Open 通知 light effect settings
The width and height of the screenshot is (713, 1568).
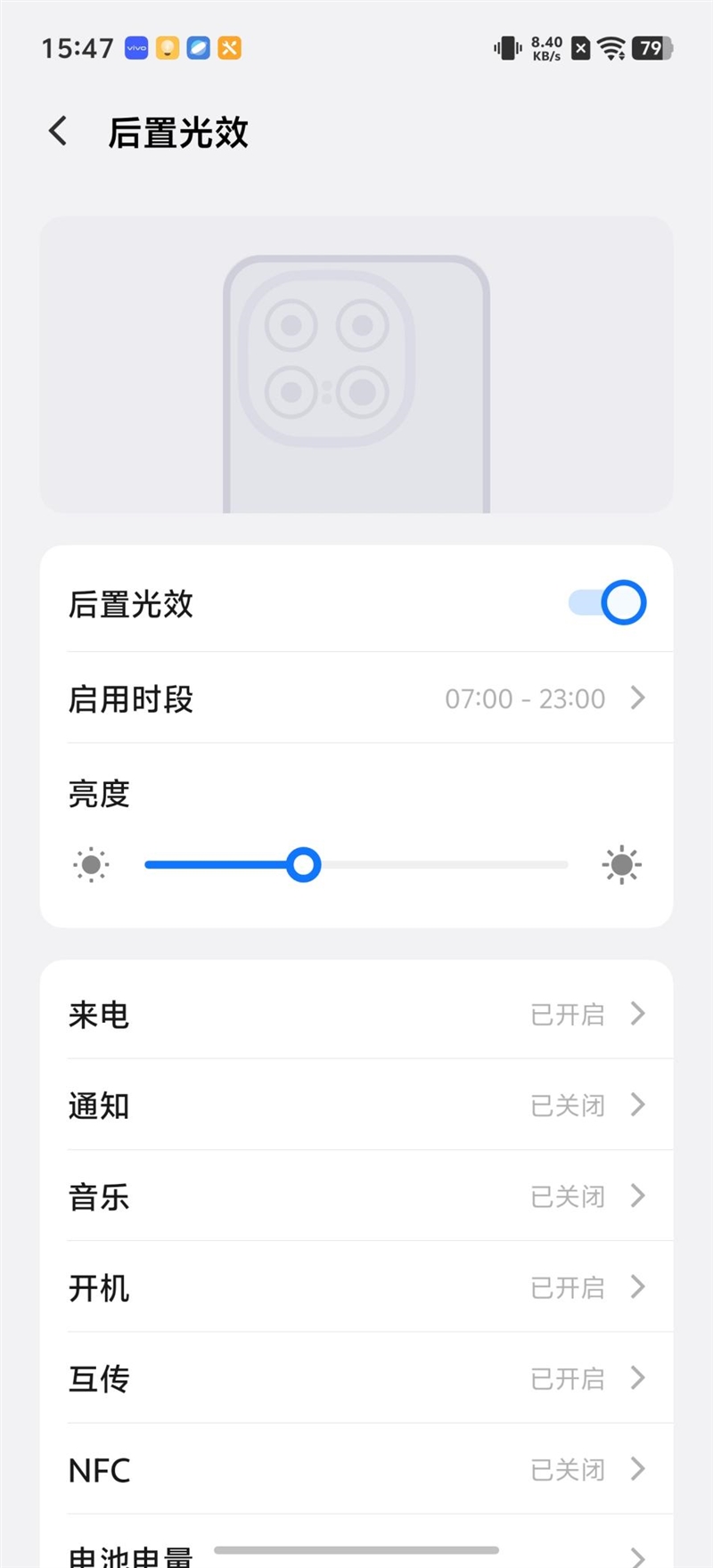click(356, 1106)
